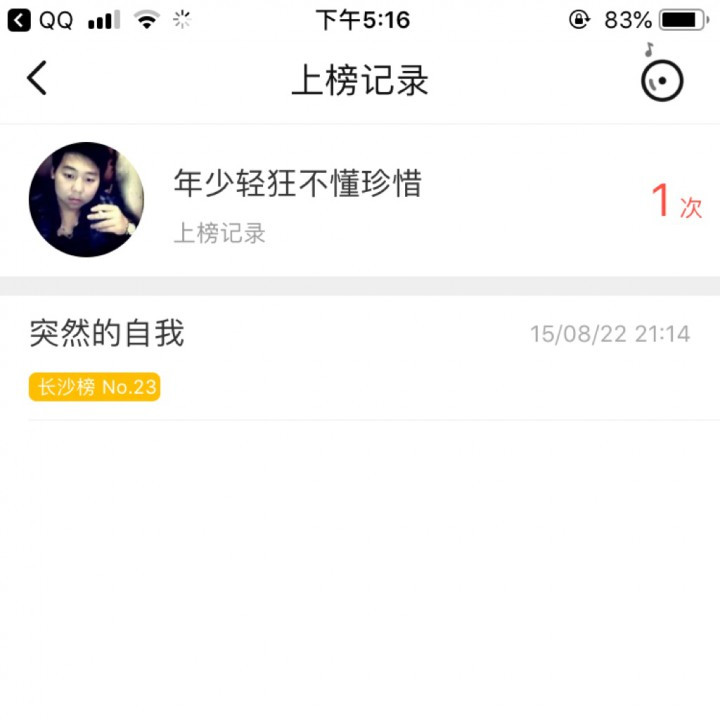Open the 突然的自我 chart record
This screenshot has height=720, width=720.
(x=360, y=358)
